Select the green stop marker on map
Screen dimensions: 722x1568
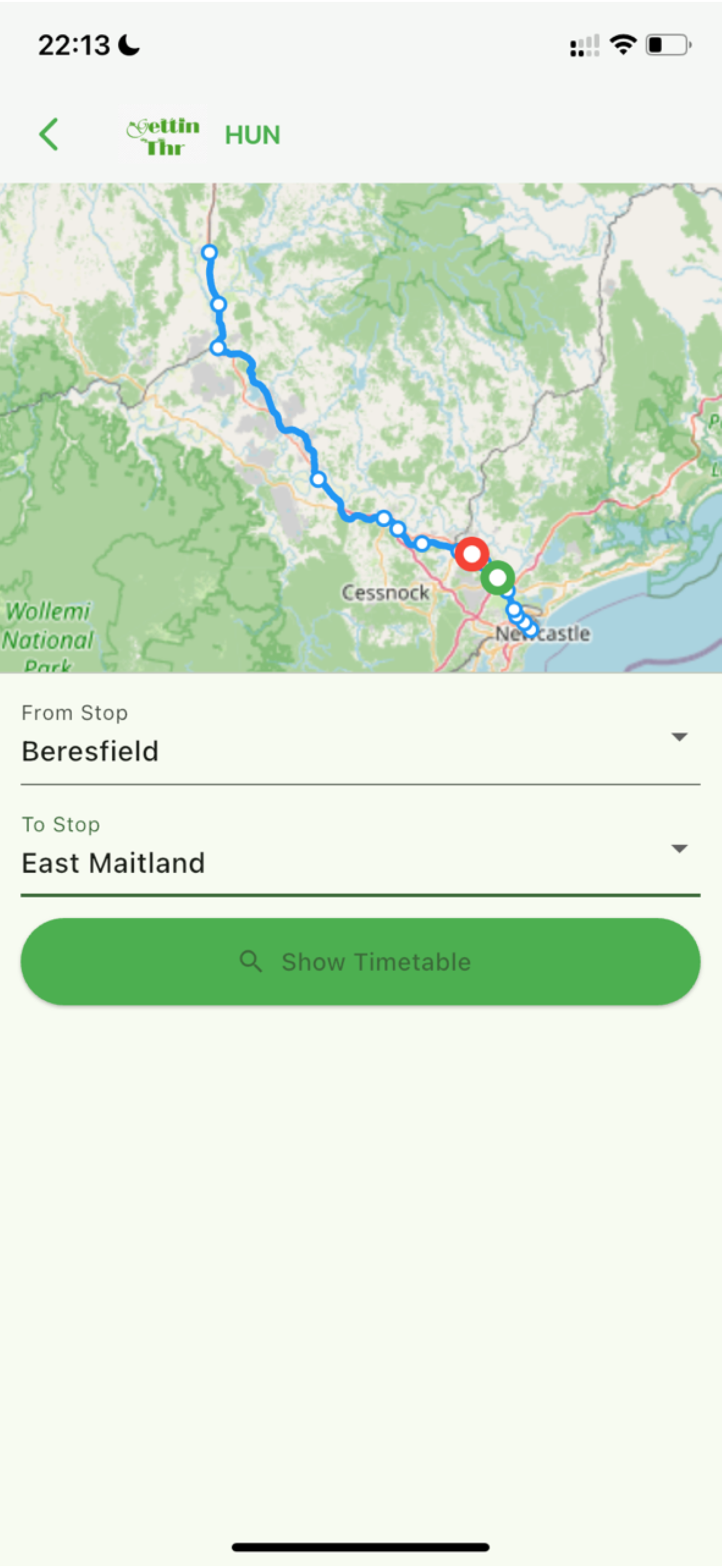click(498, 577)
